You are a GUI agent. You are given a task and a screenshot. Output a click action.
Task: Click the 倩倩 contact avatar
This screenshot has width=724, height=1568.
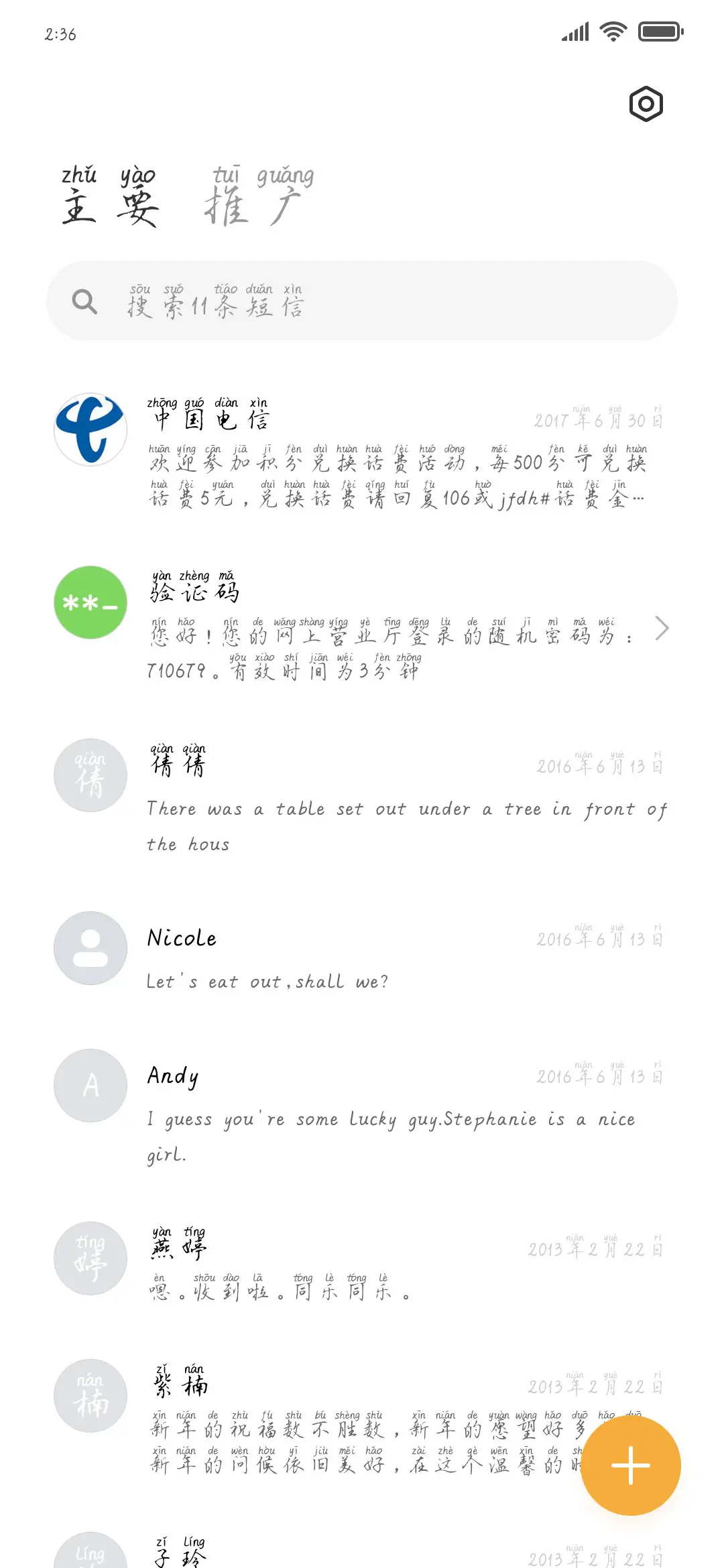[x=90, y=775]
